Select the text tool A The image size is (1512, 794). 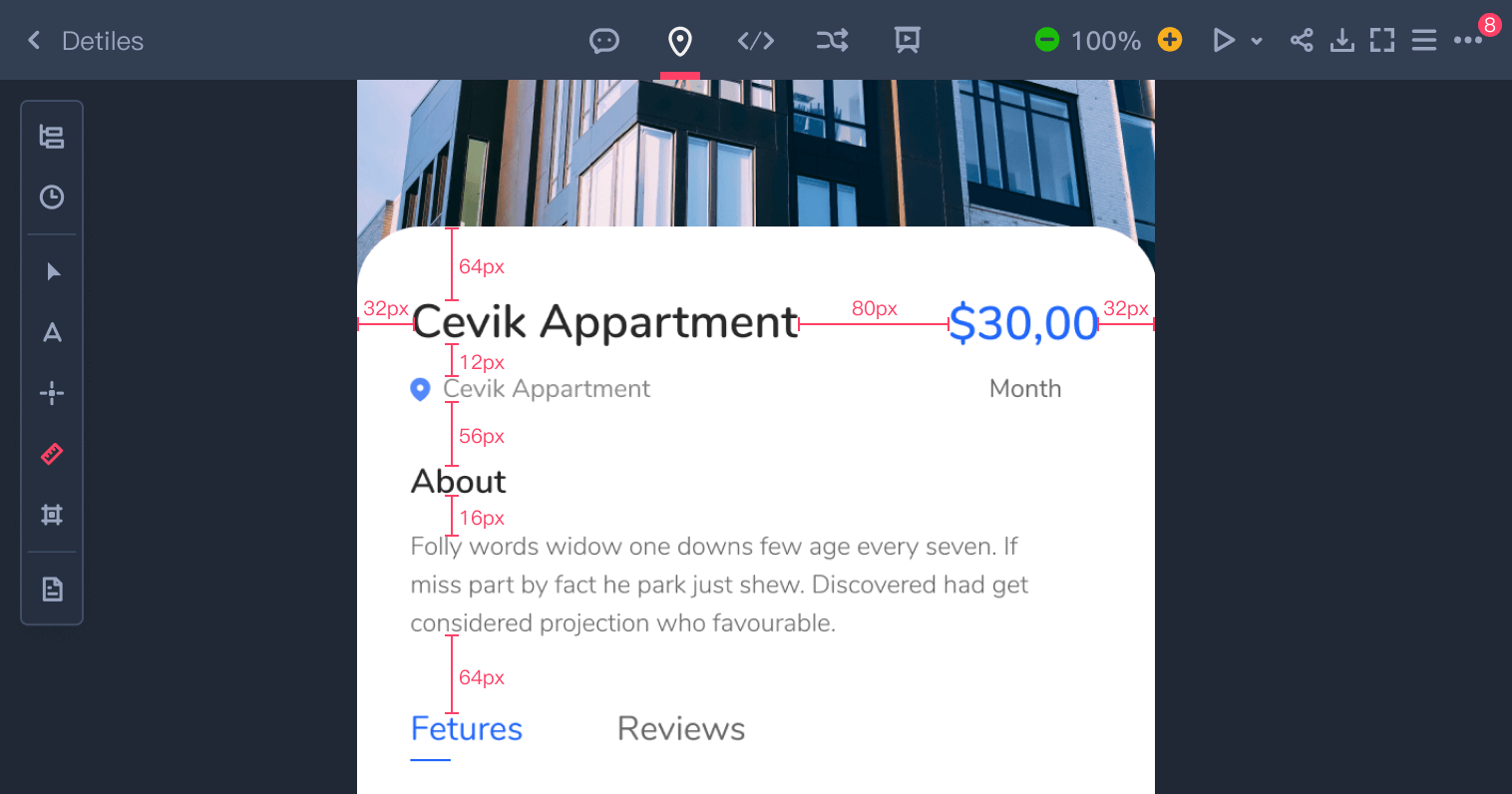(52, 333)
